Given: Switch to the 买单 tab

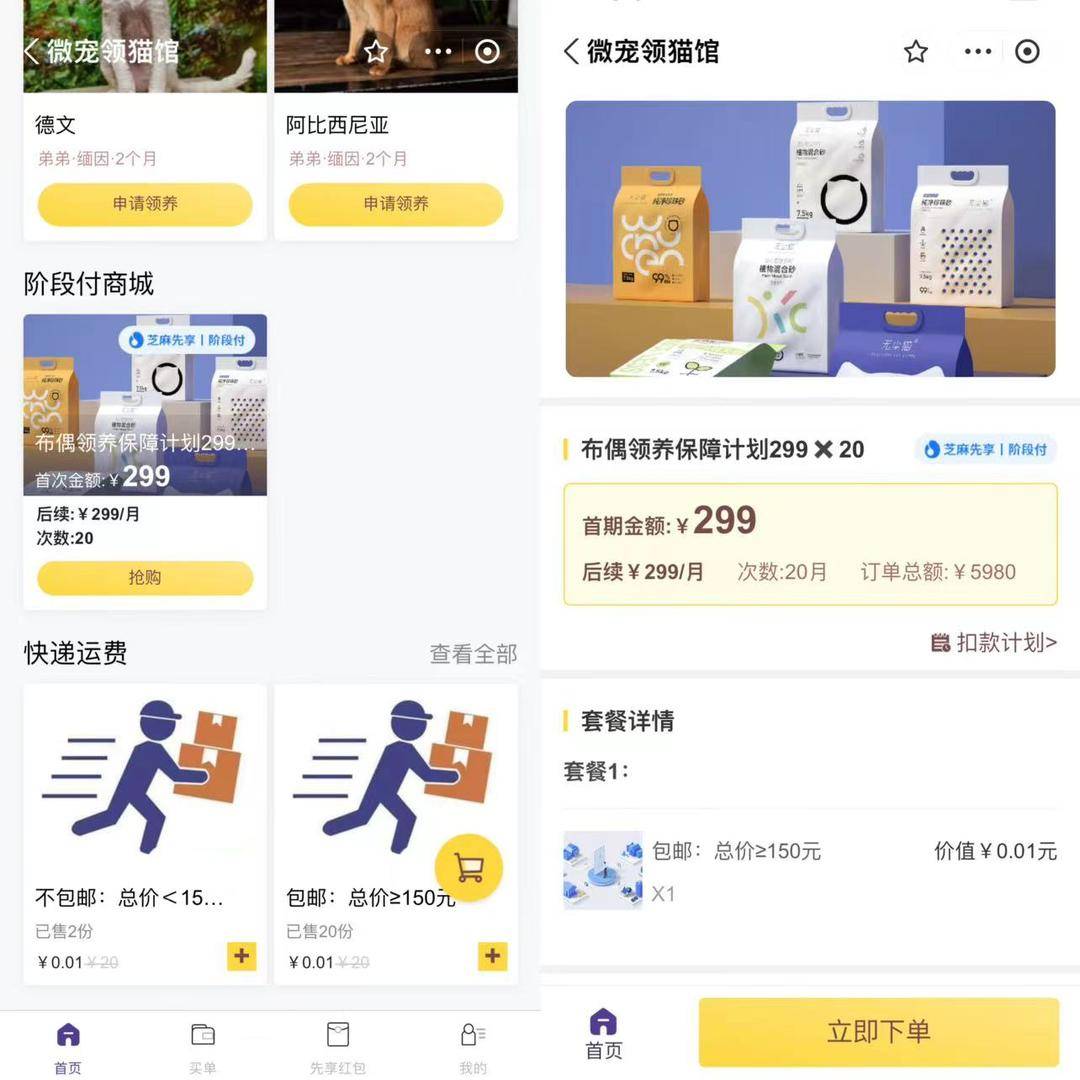Looking at the screenshot, I should (203, 1046).
